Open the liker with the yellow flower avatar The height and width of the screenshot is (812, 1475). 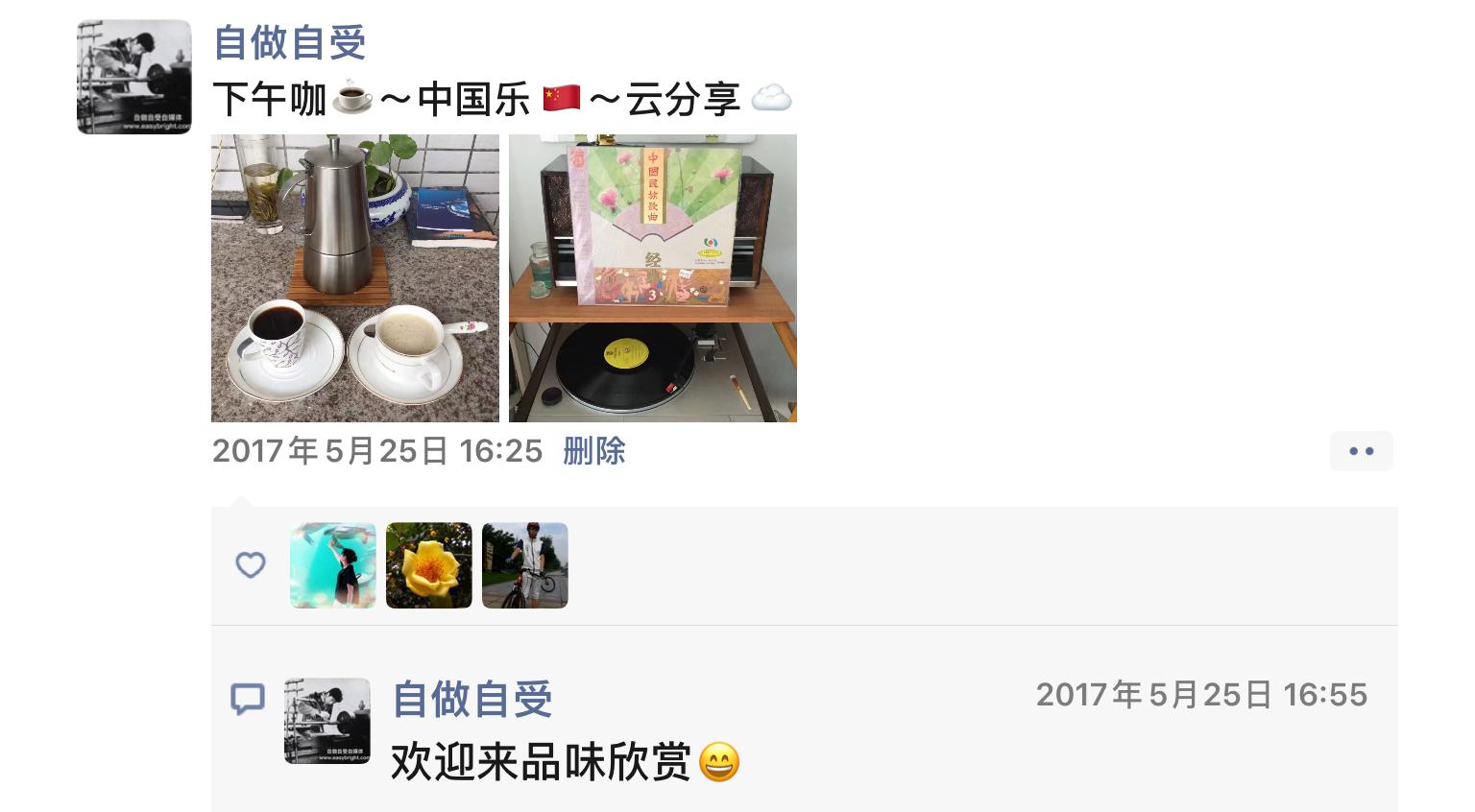coord(428,565)
